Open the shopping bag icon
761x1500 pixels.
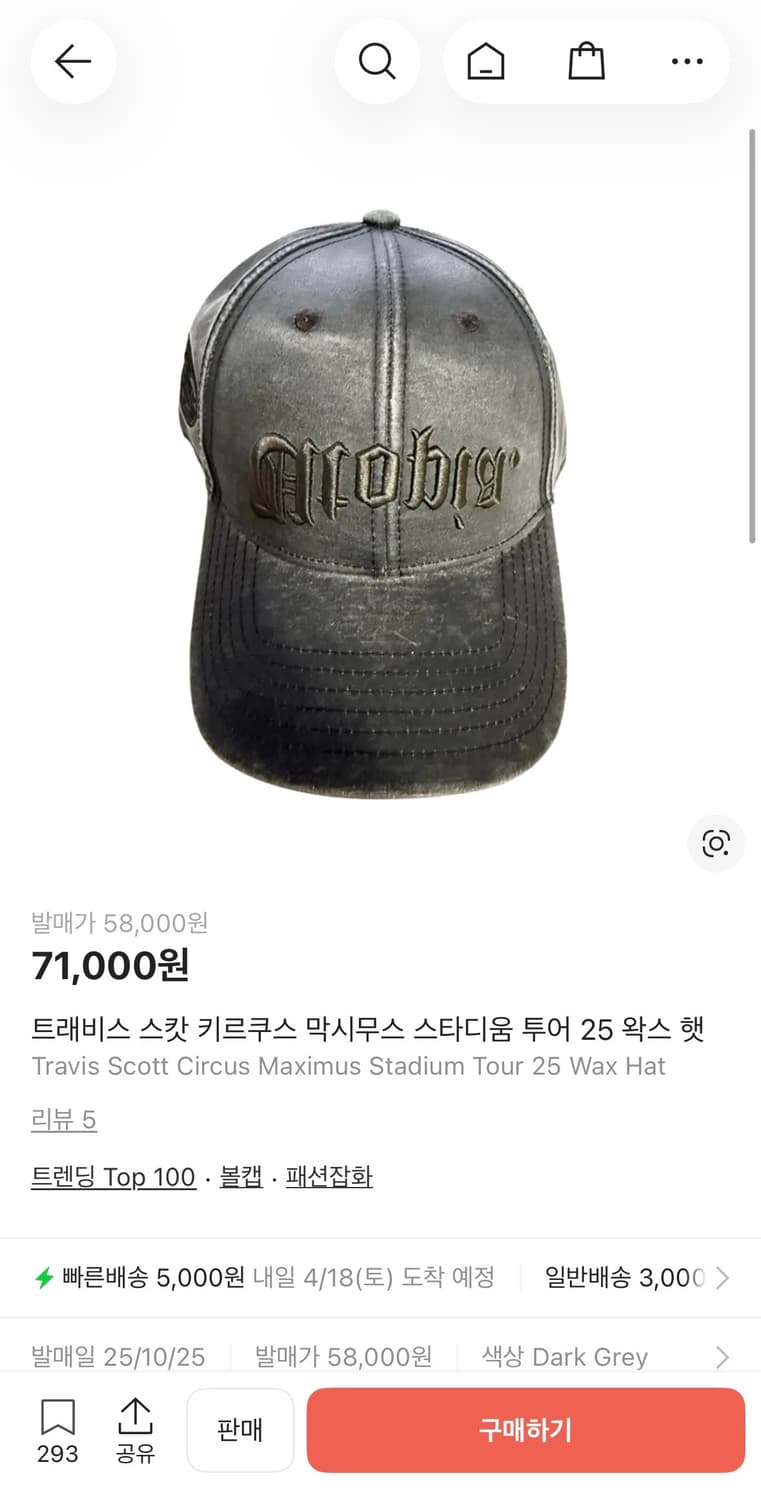coord(586,61)
